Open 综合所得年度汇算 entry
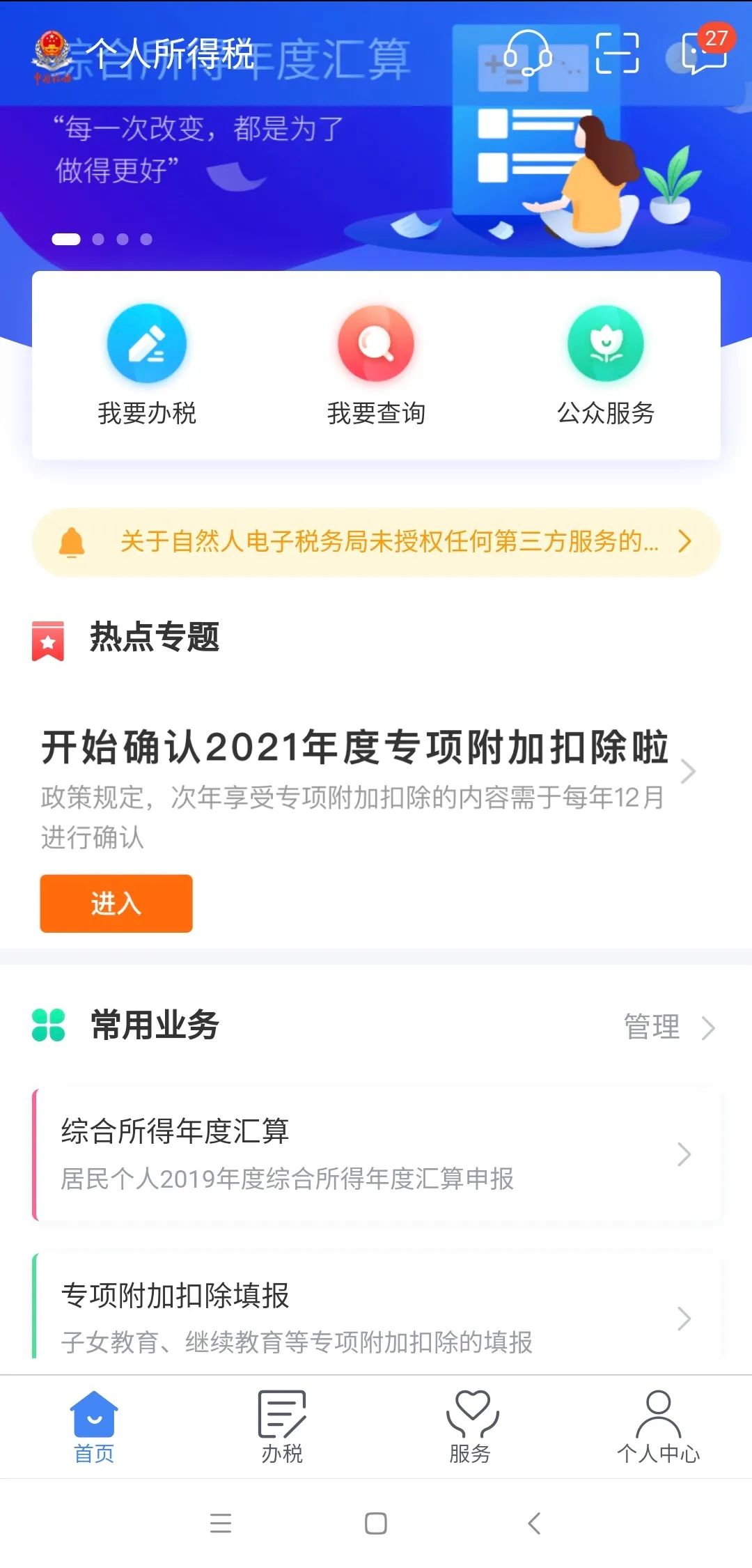 (x=376, y=1154)
